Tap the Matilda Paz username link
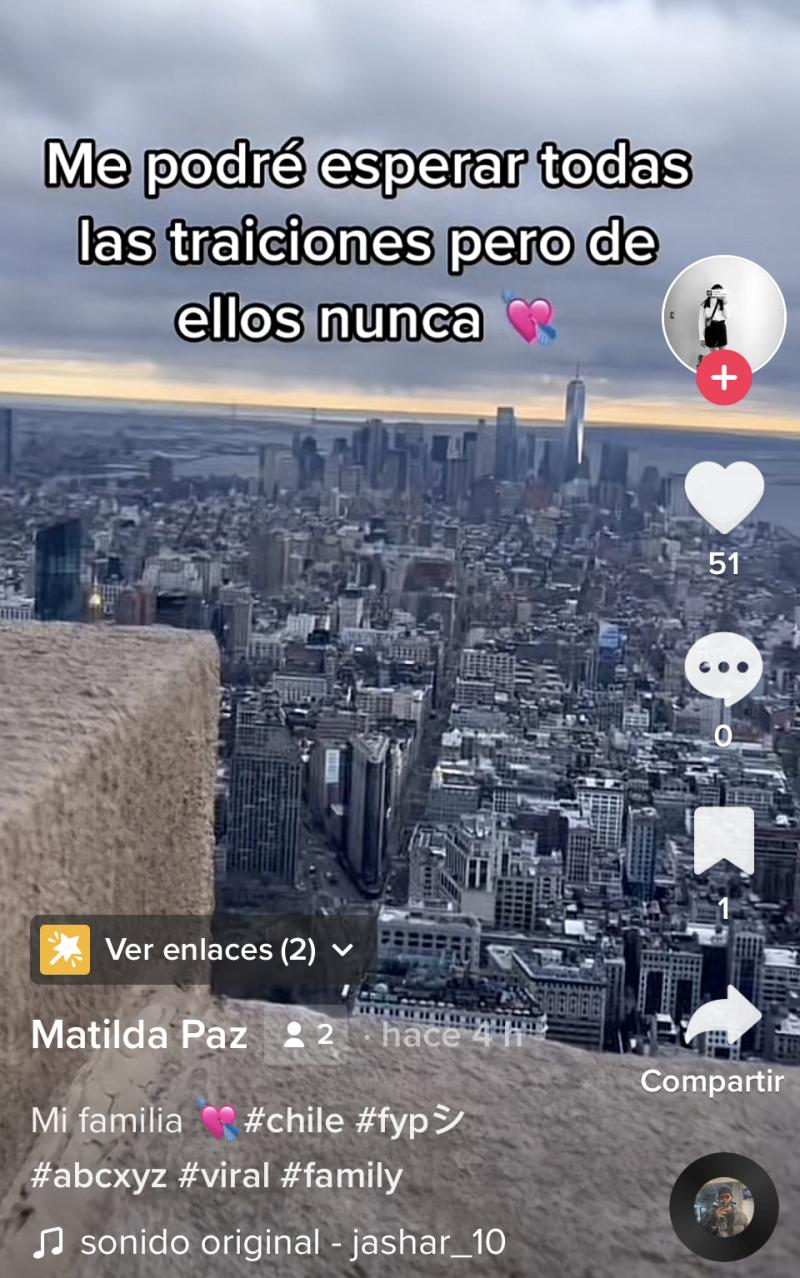This screenshot has height=1278, width=800. 138,1035
